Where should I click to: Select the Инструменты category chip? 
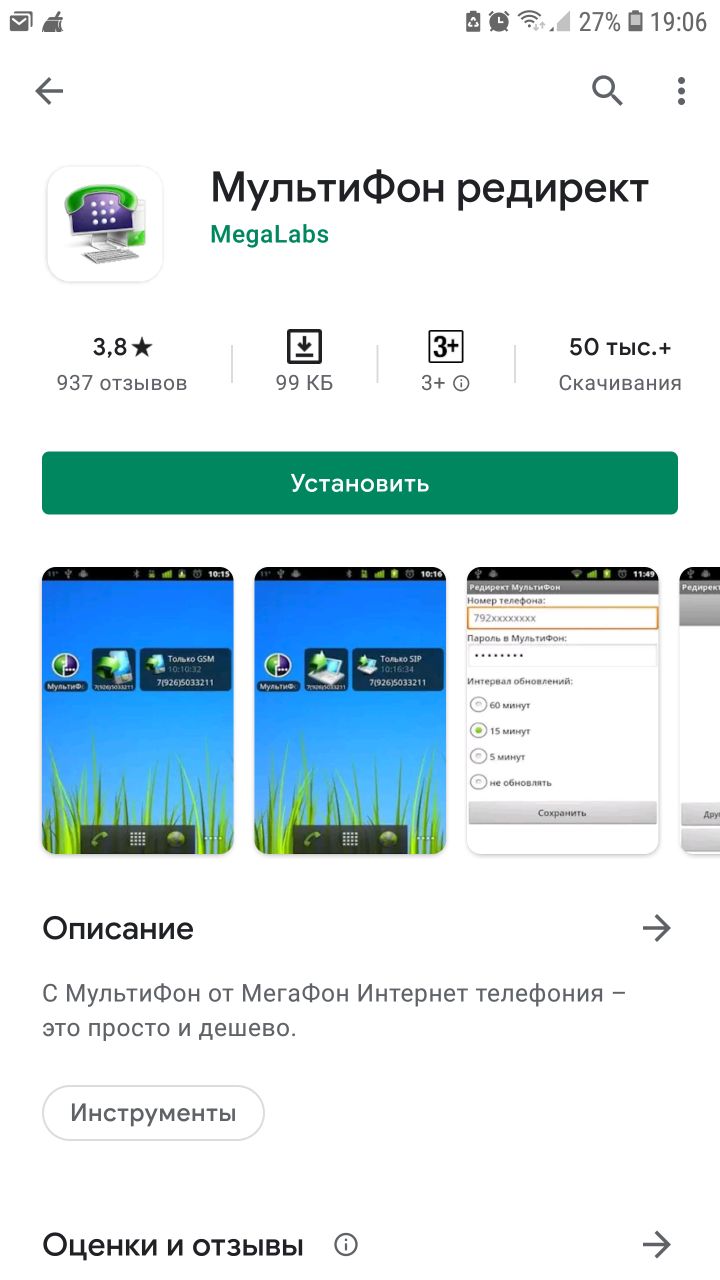click(153, 1113)
